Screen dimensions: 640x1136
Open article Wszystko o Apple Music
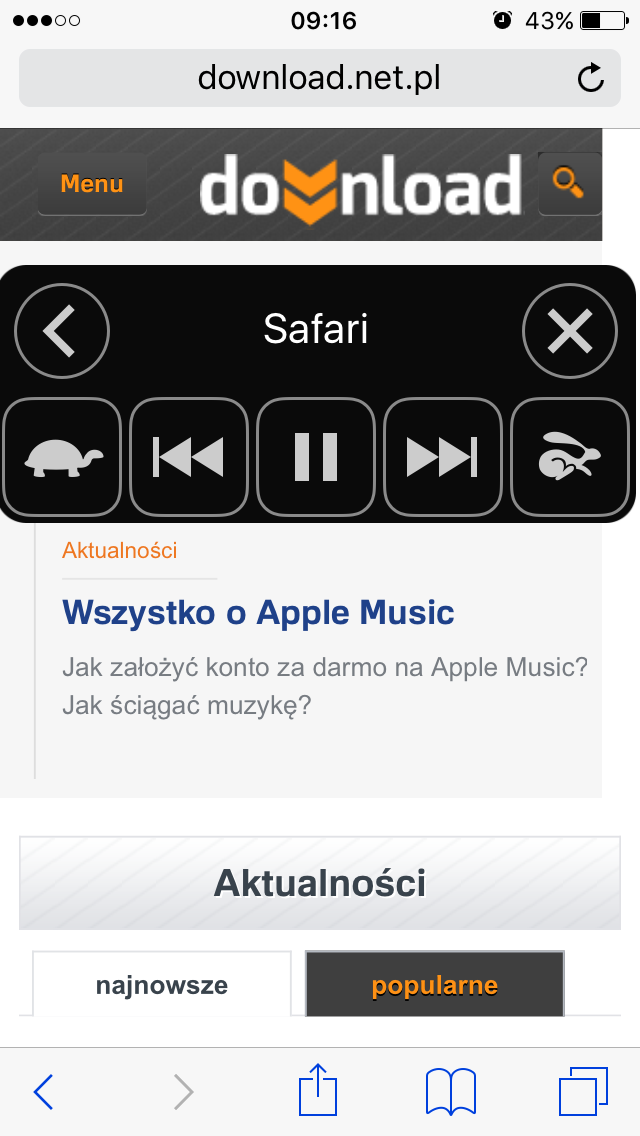(258, 612)
